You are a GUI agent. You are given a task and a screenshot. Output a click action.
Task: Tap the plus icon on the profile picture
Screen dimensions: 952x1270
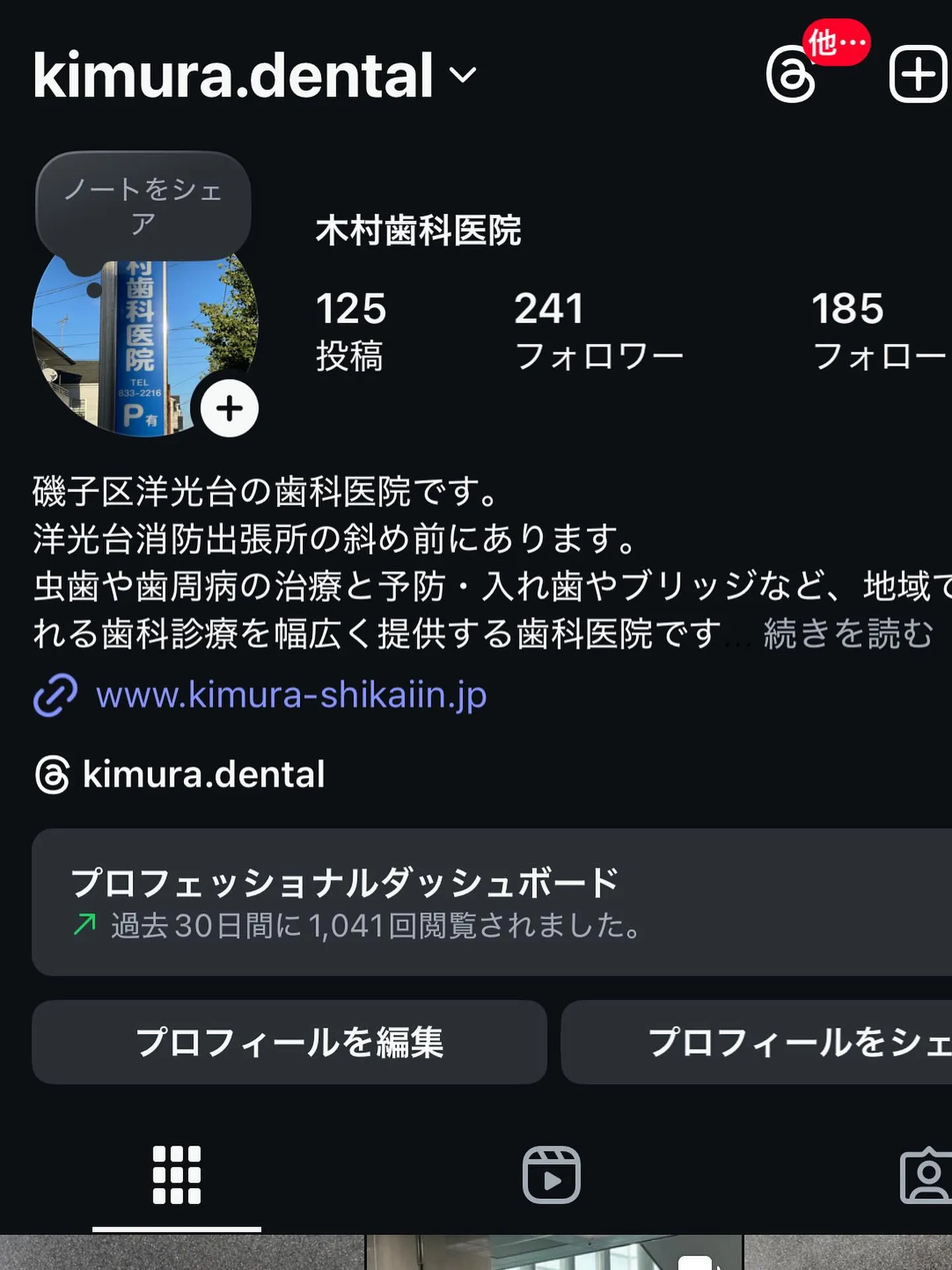pyautogui.click(x=229, y=408)
